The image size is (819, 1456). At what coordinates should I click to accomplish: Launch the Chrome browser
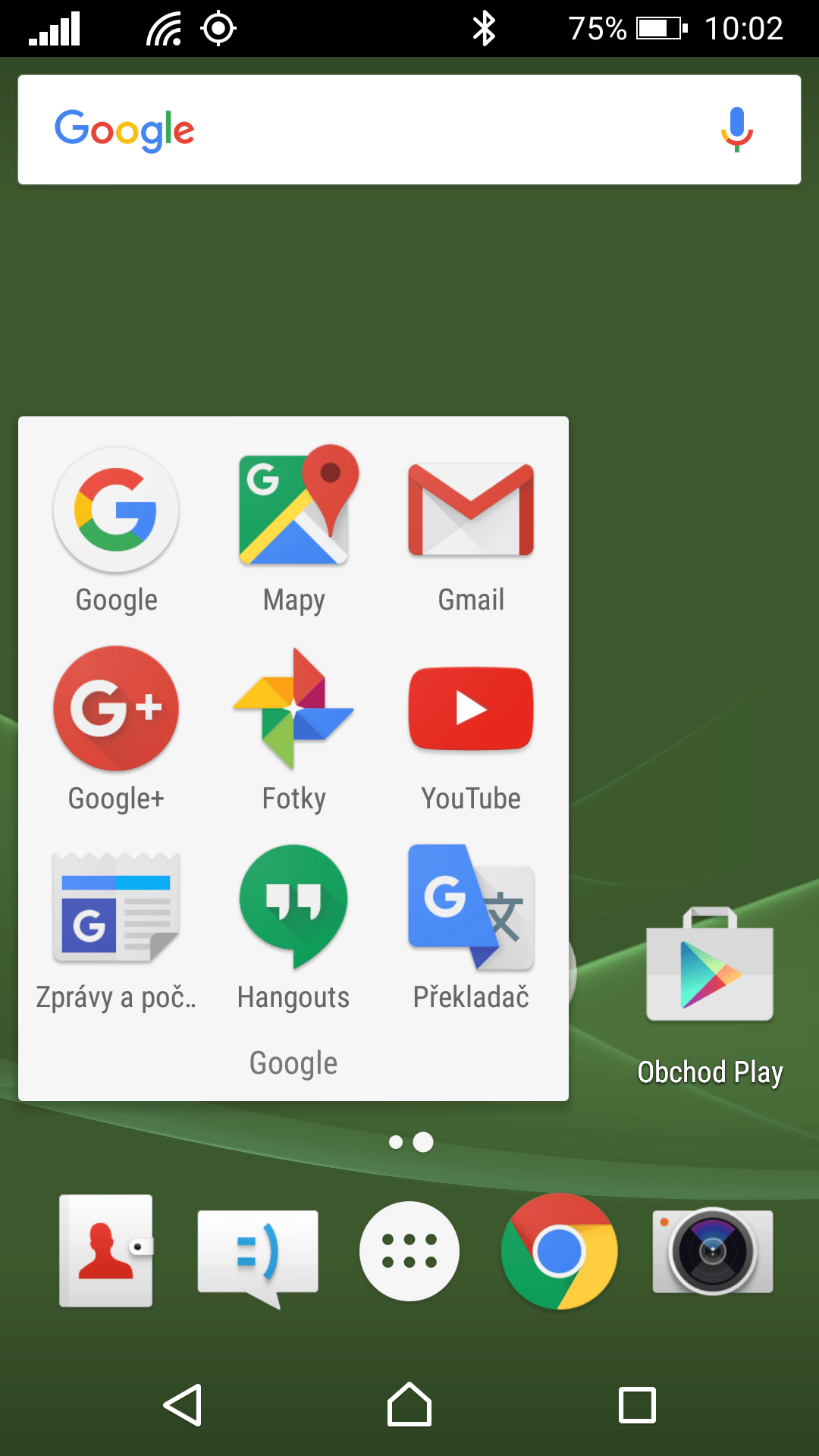pos(560,1251)
